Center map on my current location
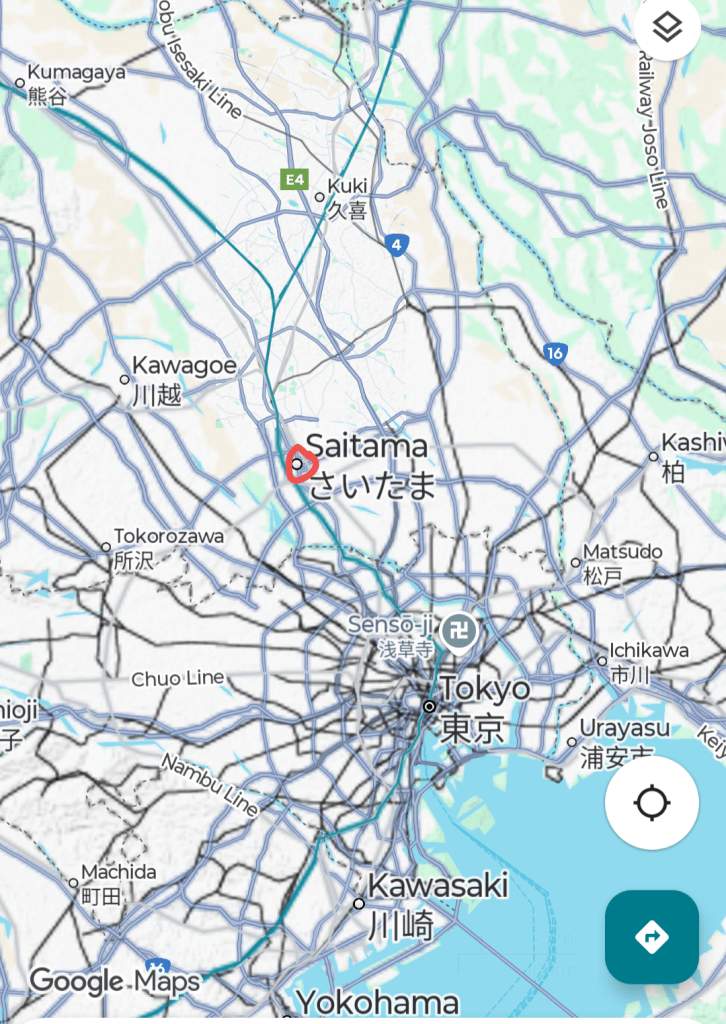The image size is (726, 1024). click(652, 802)
